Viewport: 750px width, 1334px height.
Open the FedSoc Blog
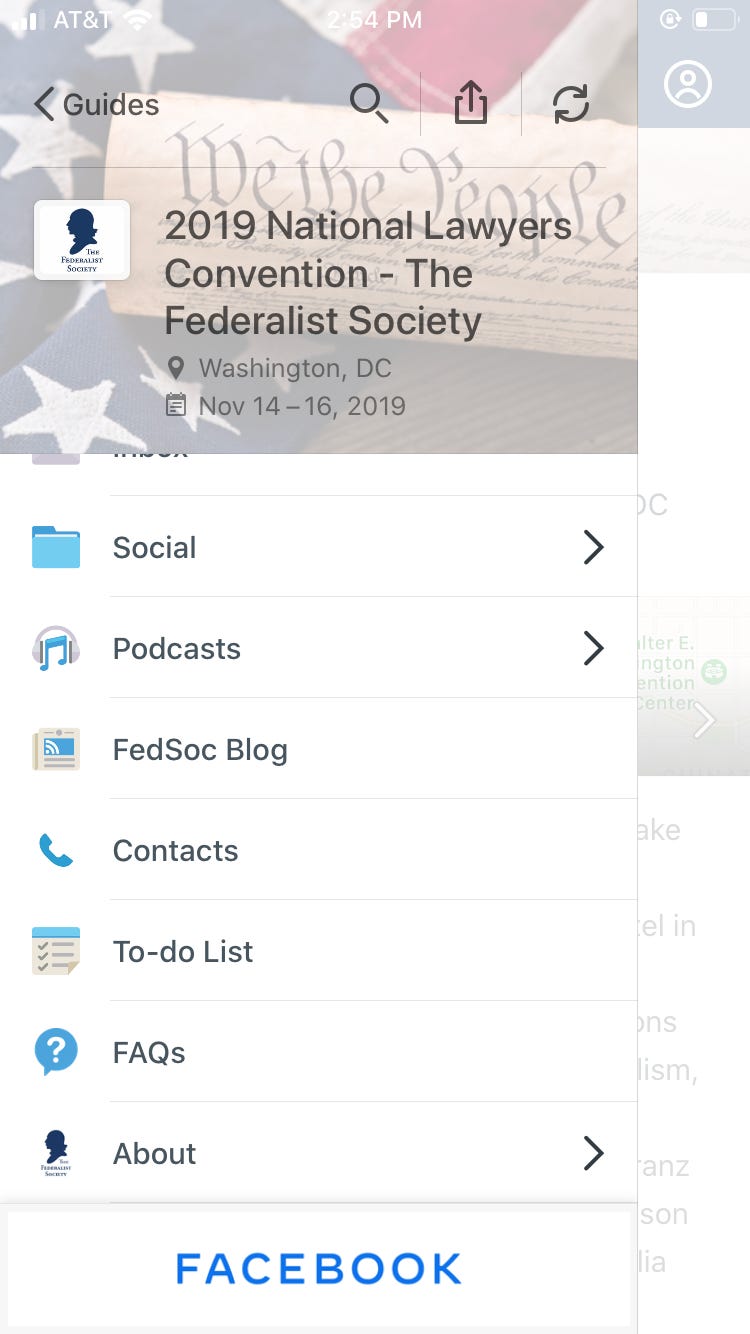(318, 749)
